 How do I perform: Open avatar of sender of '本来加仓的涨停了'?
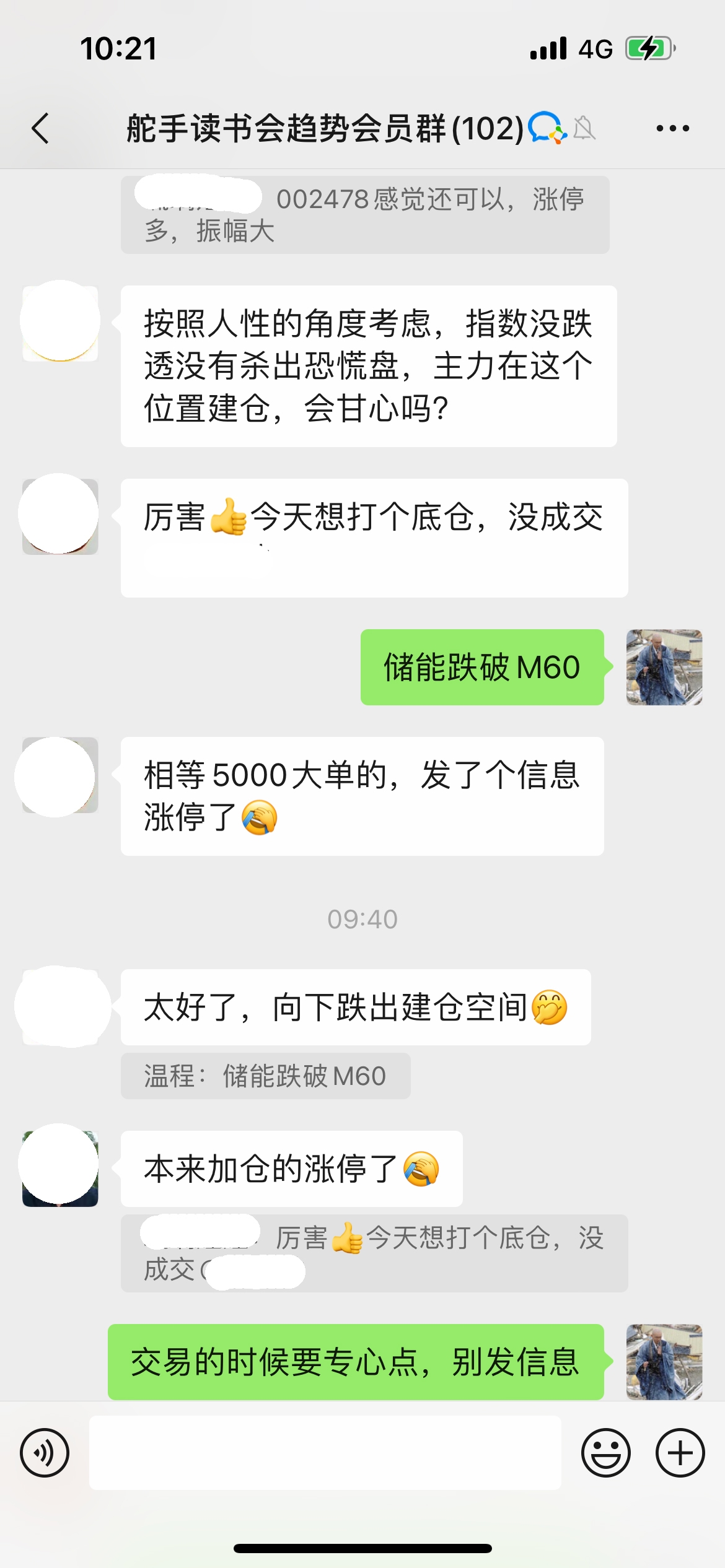point(60,1169)
